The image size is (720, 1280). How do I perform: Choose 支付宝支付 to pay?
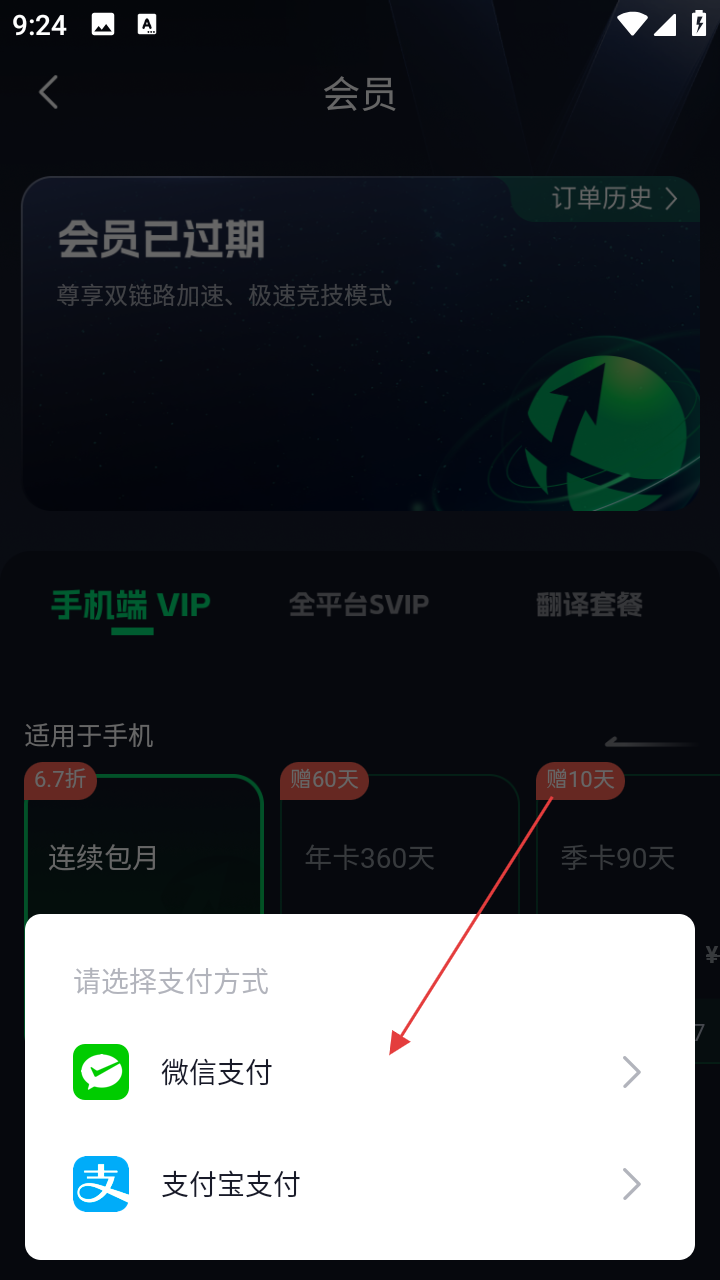pos(358,1185)
